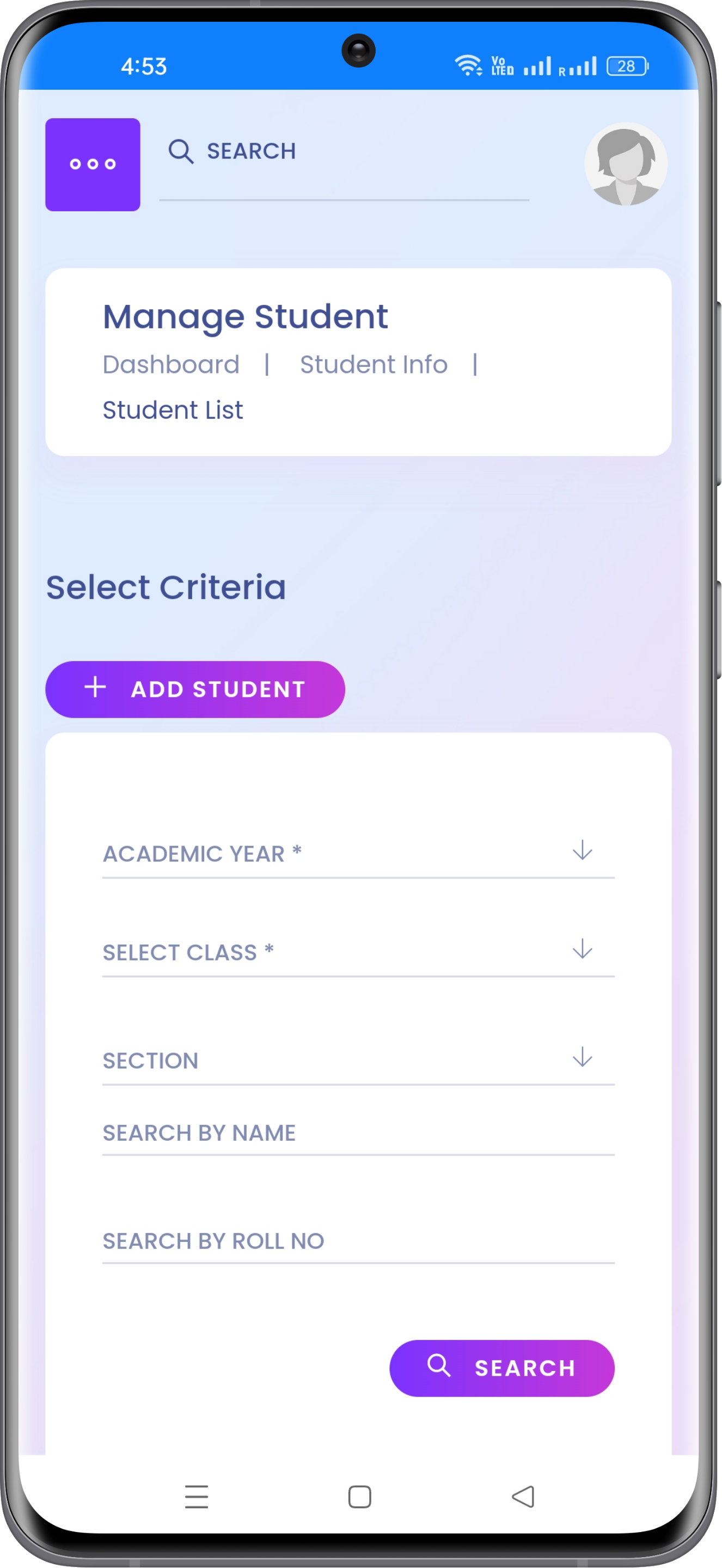
Task: Open the user profile avatar
Action: tap(626, 164)
